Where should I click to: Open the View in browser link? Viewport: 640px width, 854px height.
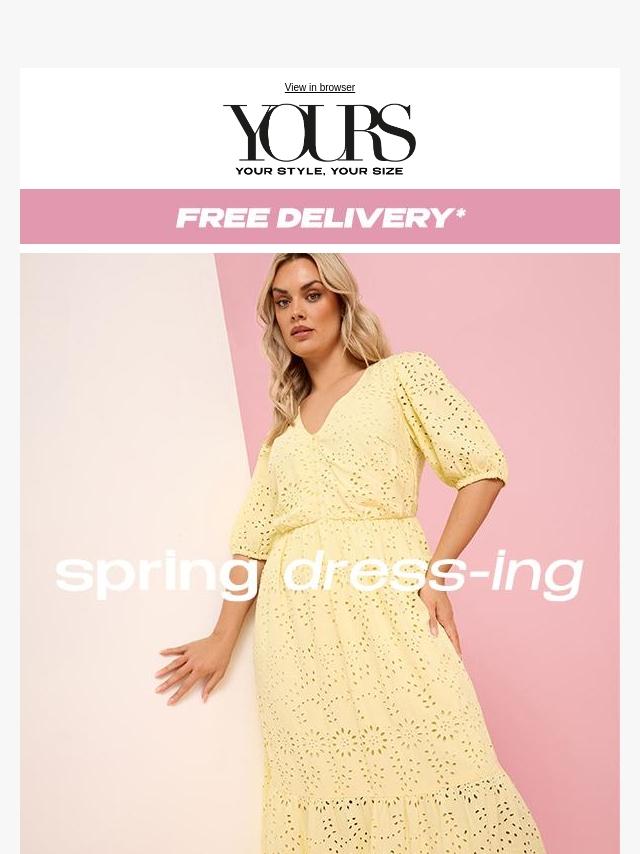click(x=319, y=88)
